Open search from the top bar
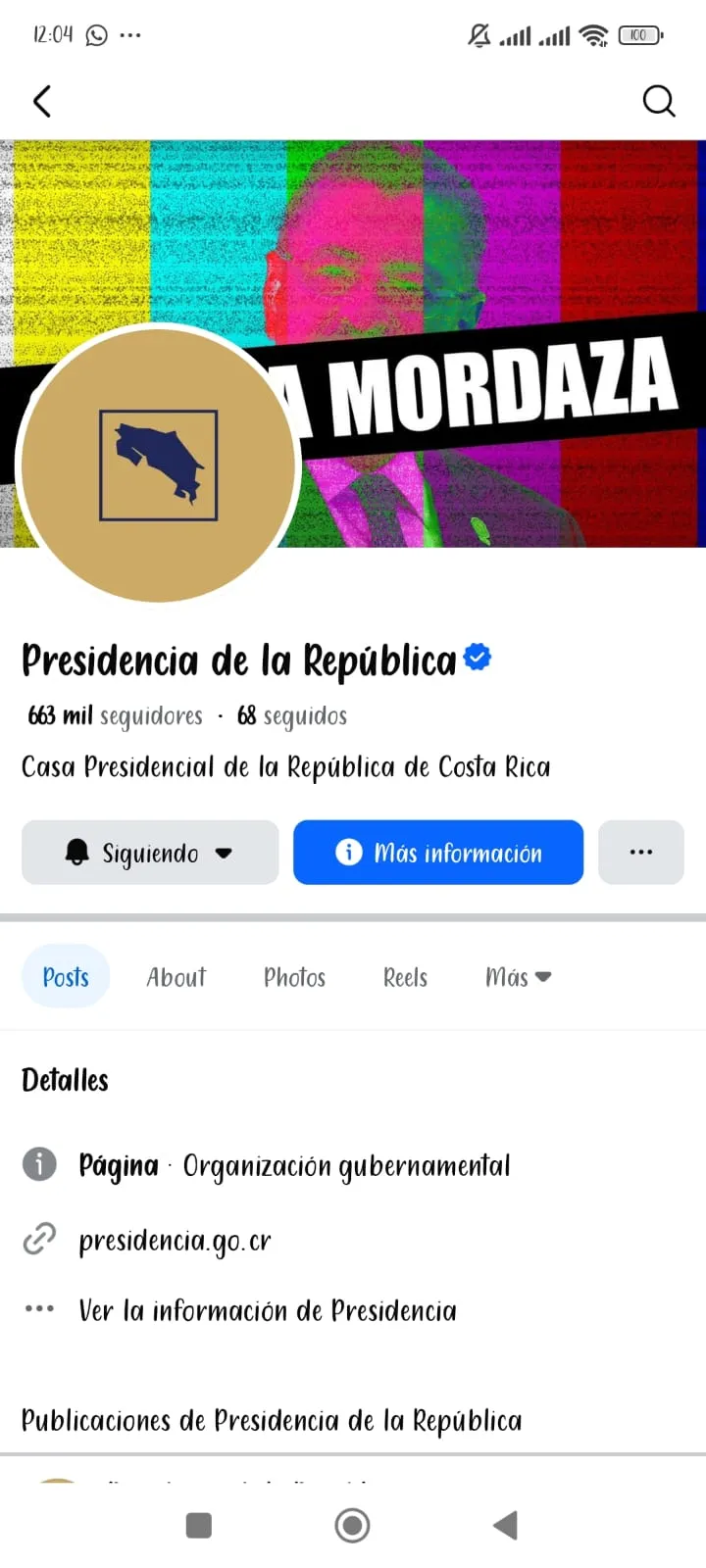This screenshot has height=1568, width=706. coord(658,101)
